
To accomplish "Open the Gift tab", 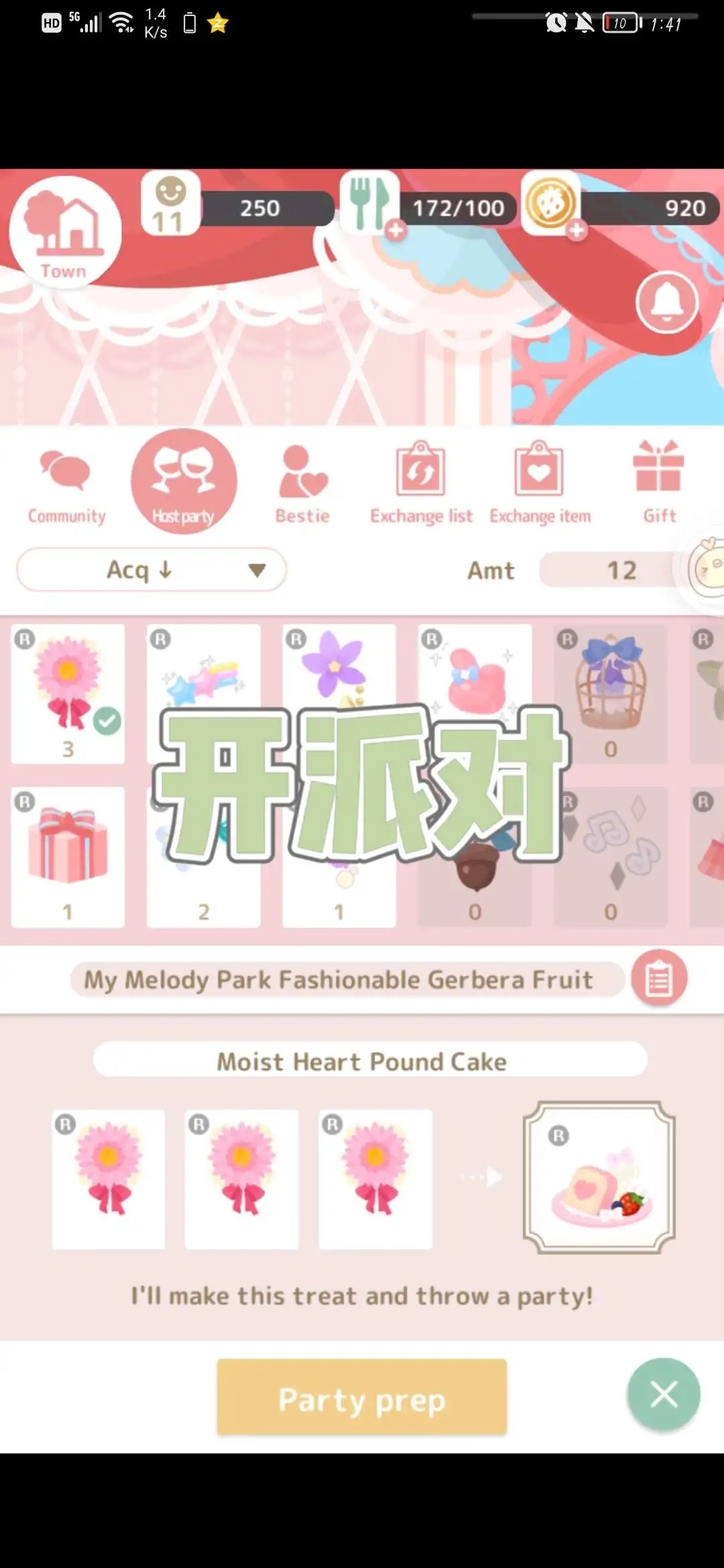I will pyautogui.click(x=659, y=482).
